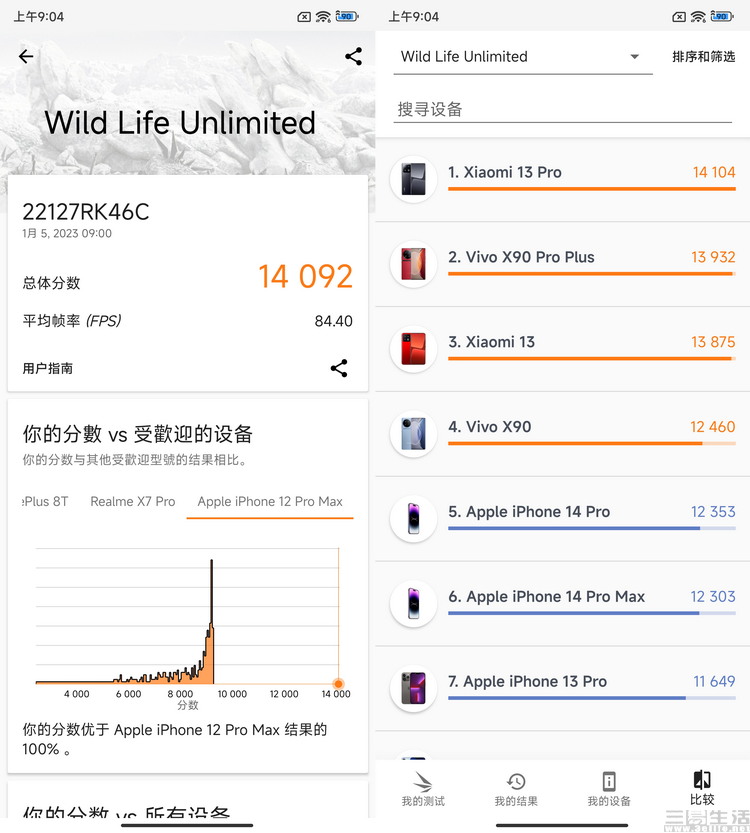
Task: View Xiaomi 13 device details
Action: tap(563, 350)
